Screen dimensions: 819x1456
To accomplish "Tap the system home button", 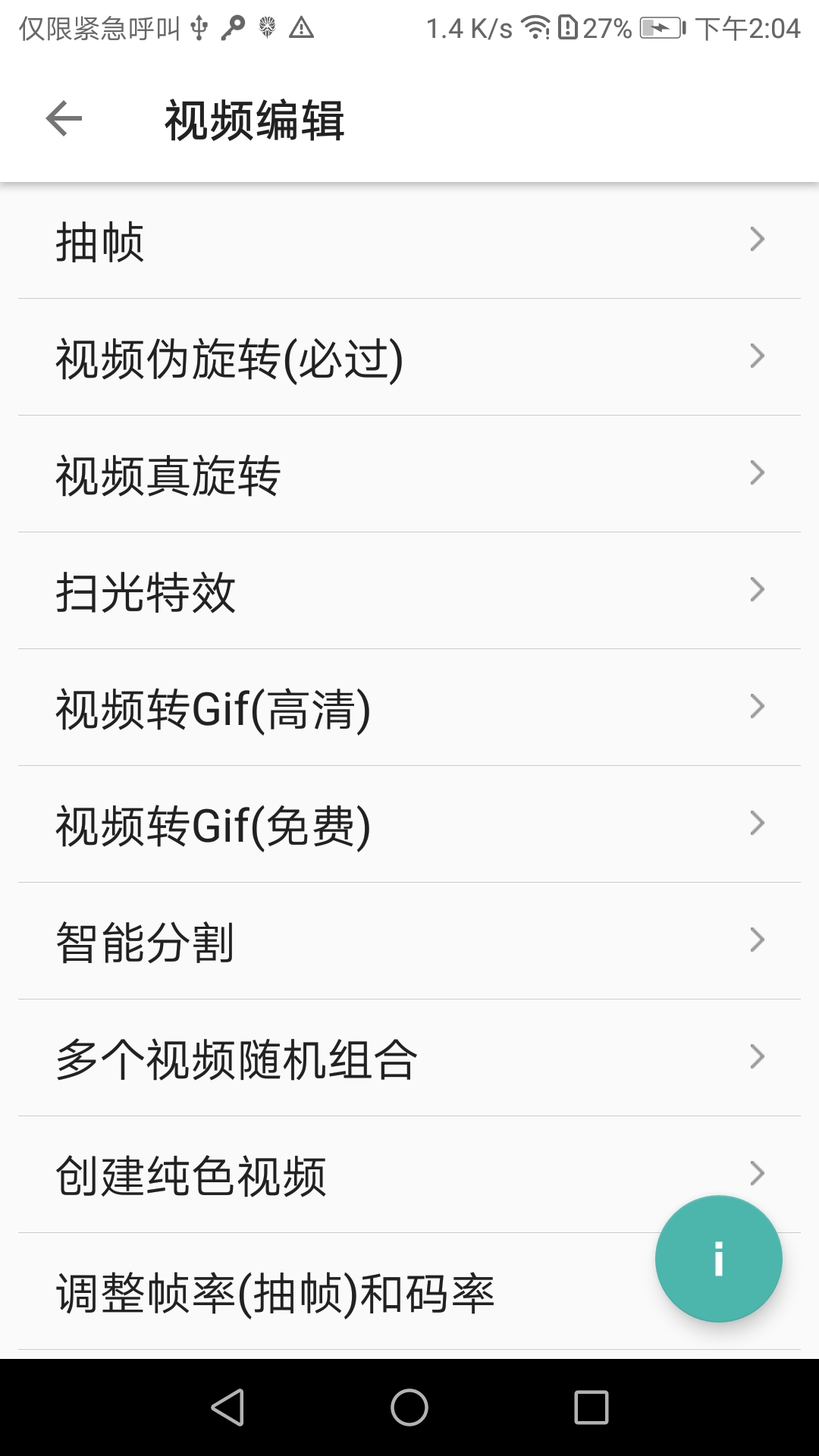I will [409, 1407].
